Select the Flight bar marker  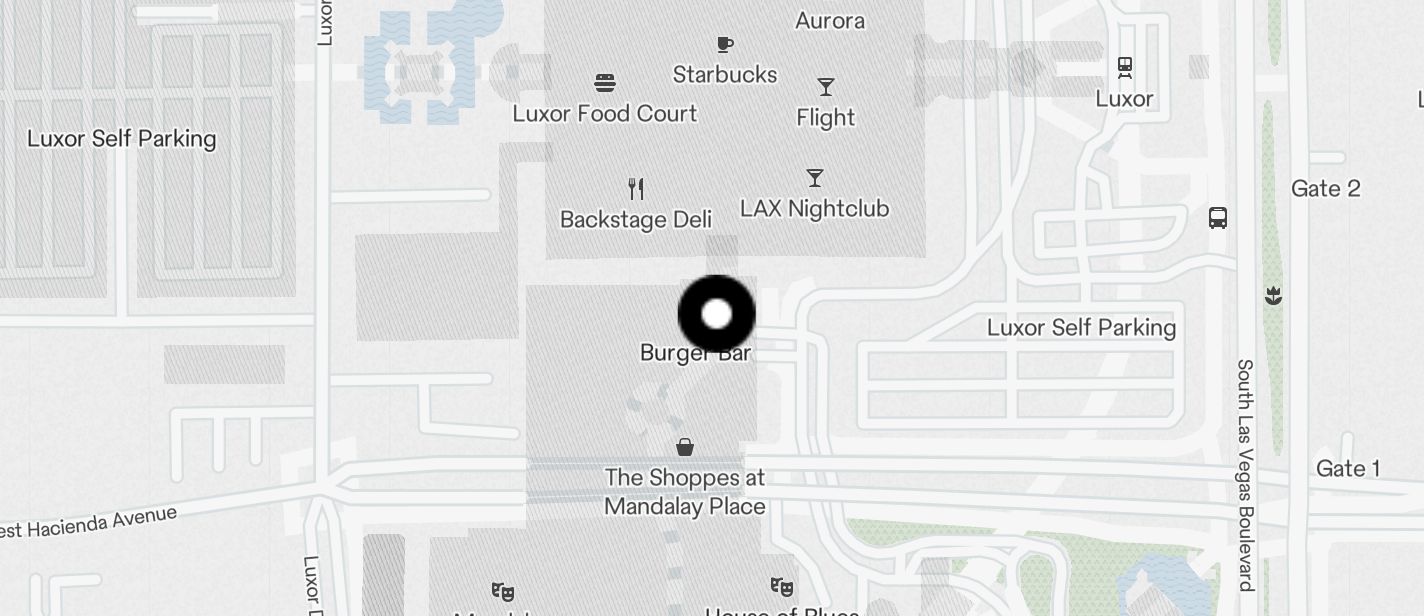coord(826,88)
